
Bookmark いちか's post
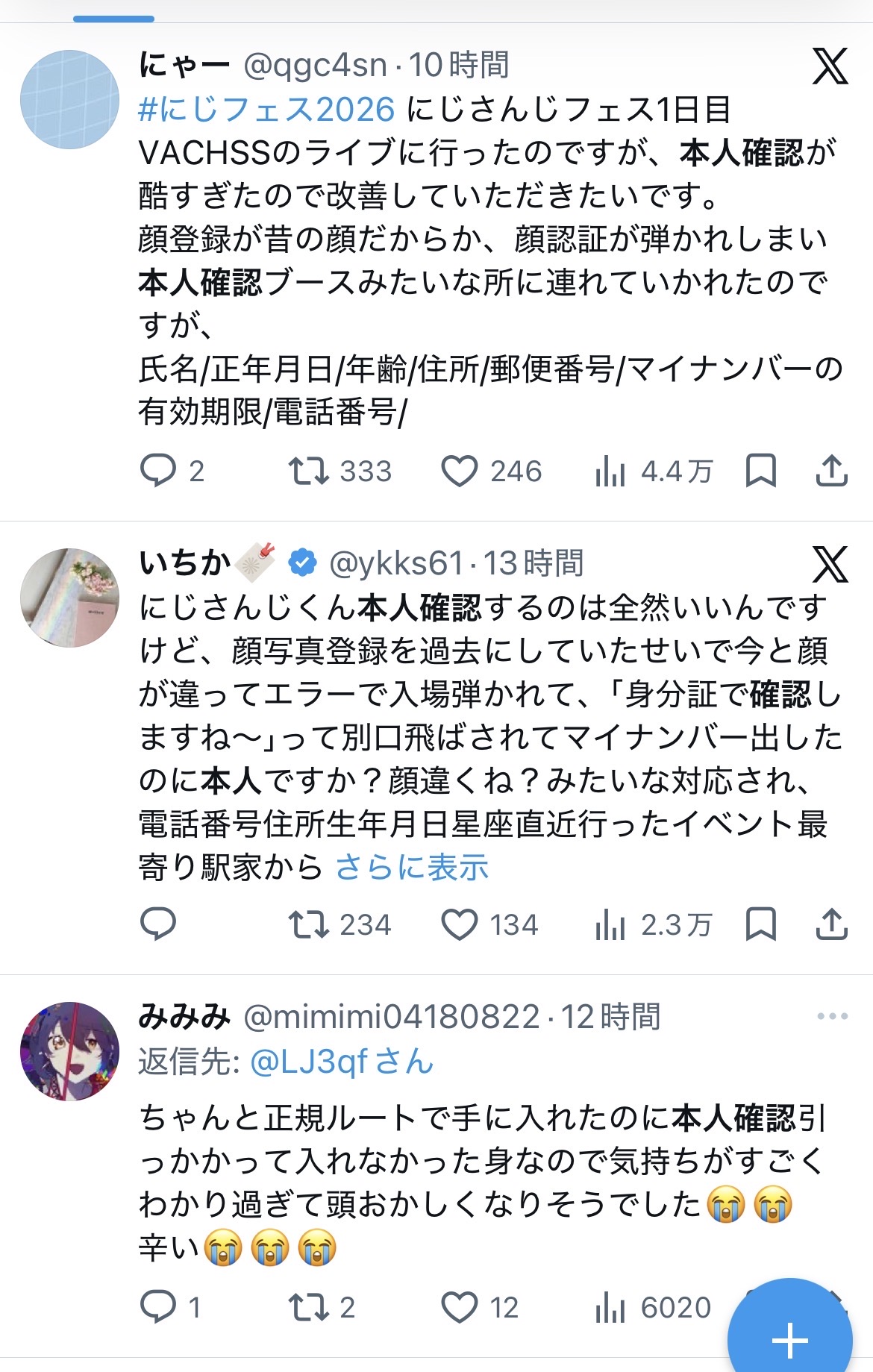(761, 924)
